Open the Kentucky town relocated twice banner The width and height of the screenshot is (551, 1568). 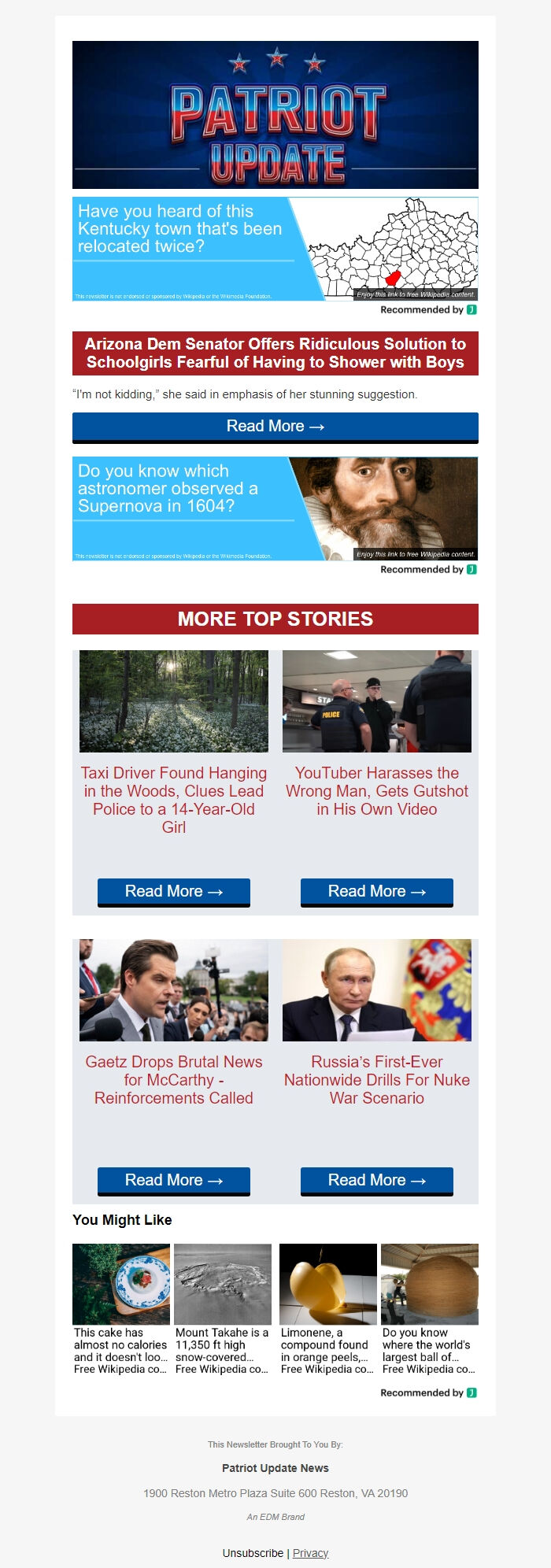pos(275,249)
